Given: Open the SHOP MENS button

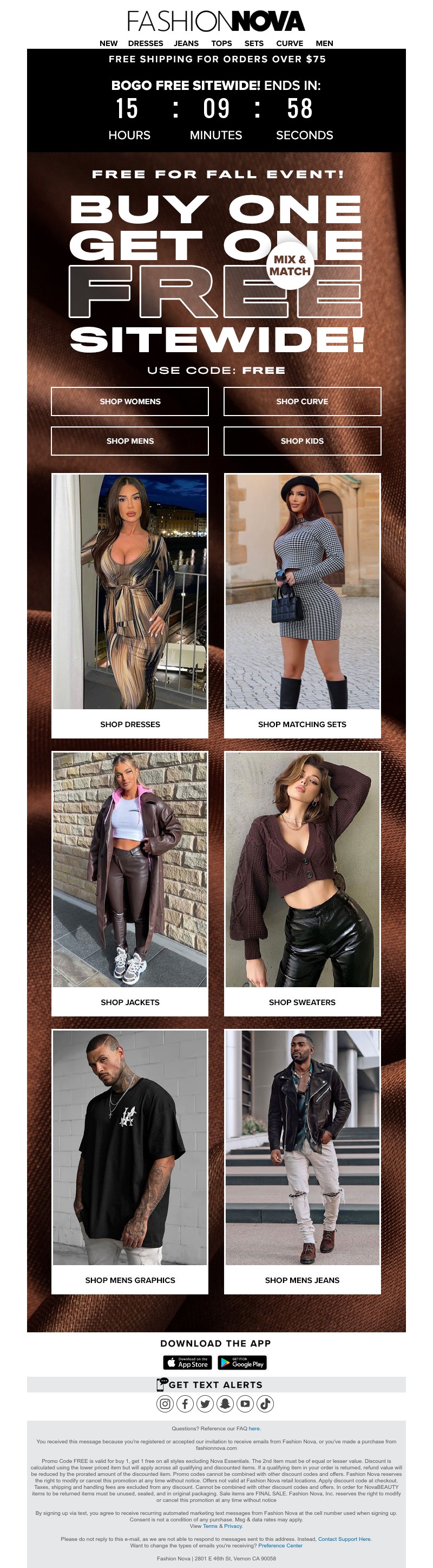Looking at the screenshot, I should pos(129,440).
